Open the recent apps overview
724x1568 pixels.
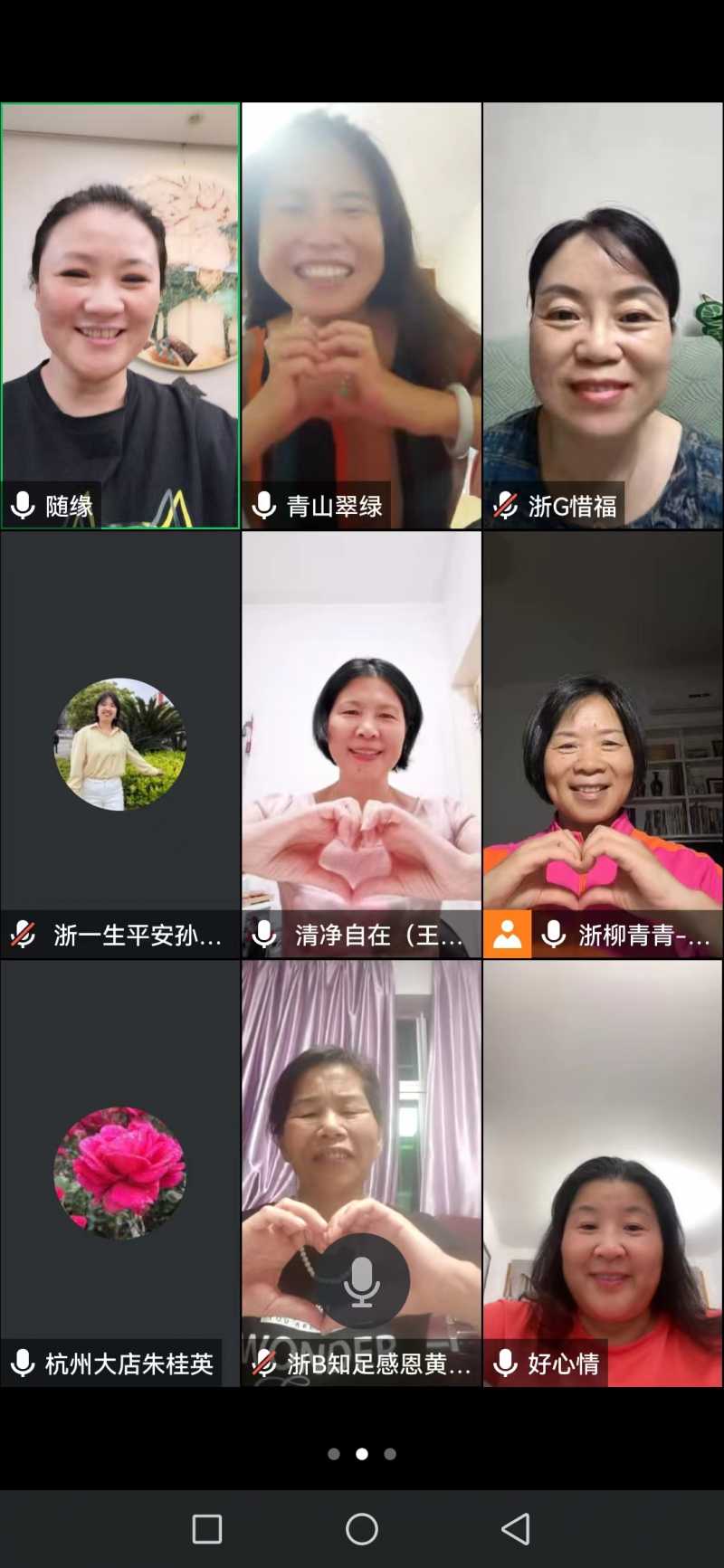pyautogui.click(x=207, y=1529)
